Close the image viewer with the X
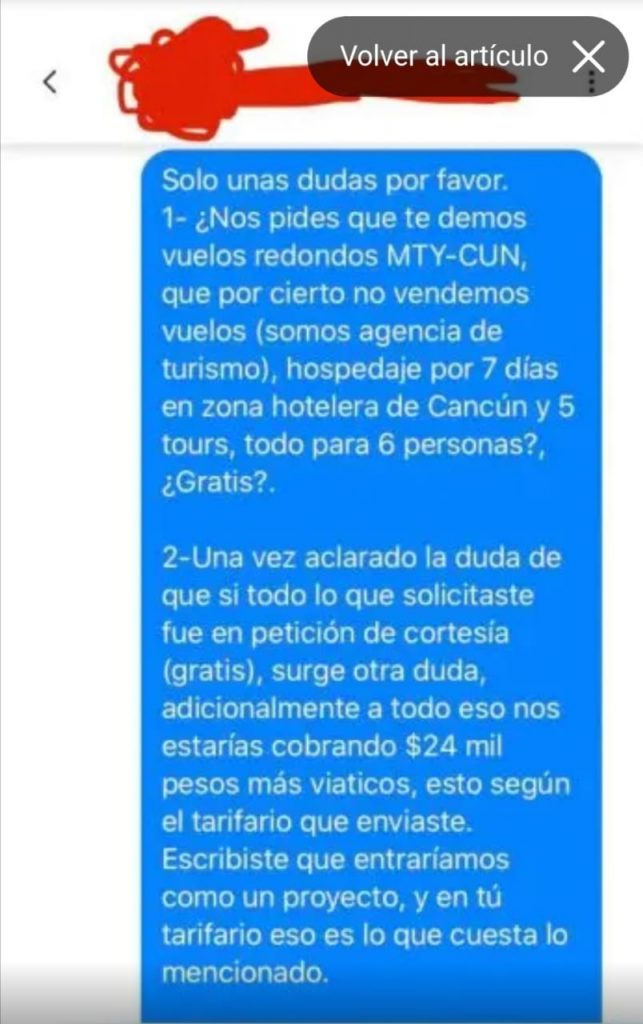This screenshot has height=1024, width=643. point(589,56)
